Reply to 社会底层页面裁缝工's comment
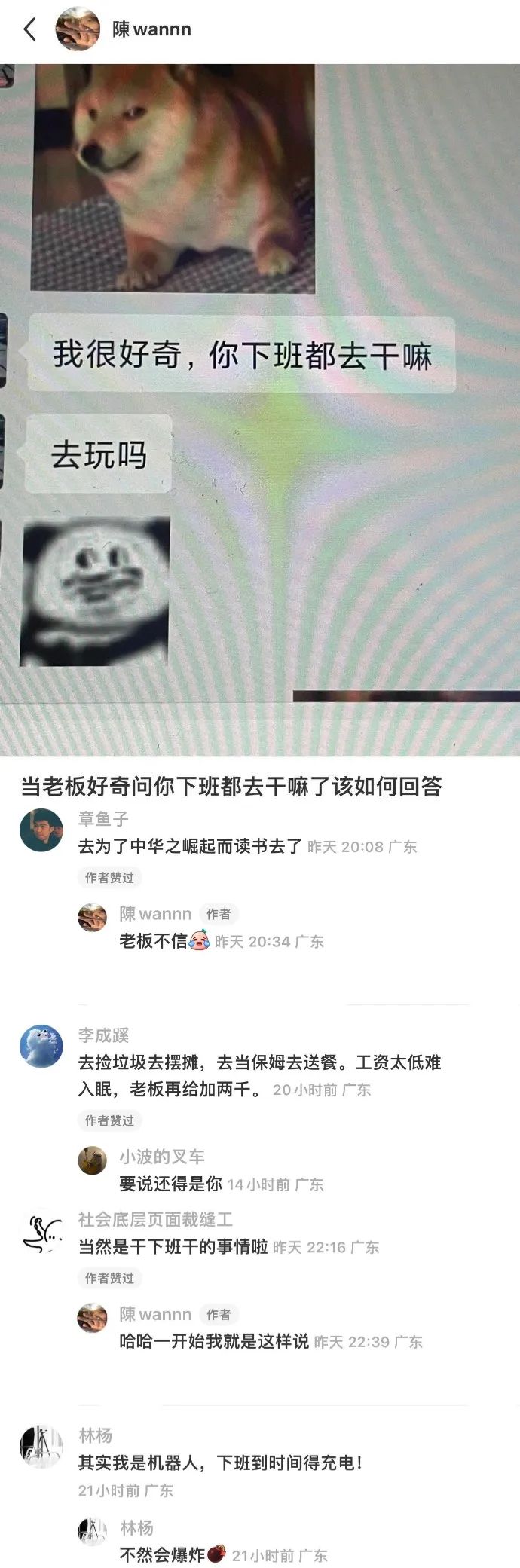 [173, 1246]
